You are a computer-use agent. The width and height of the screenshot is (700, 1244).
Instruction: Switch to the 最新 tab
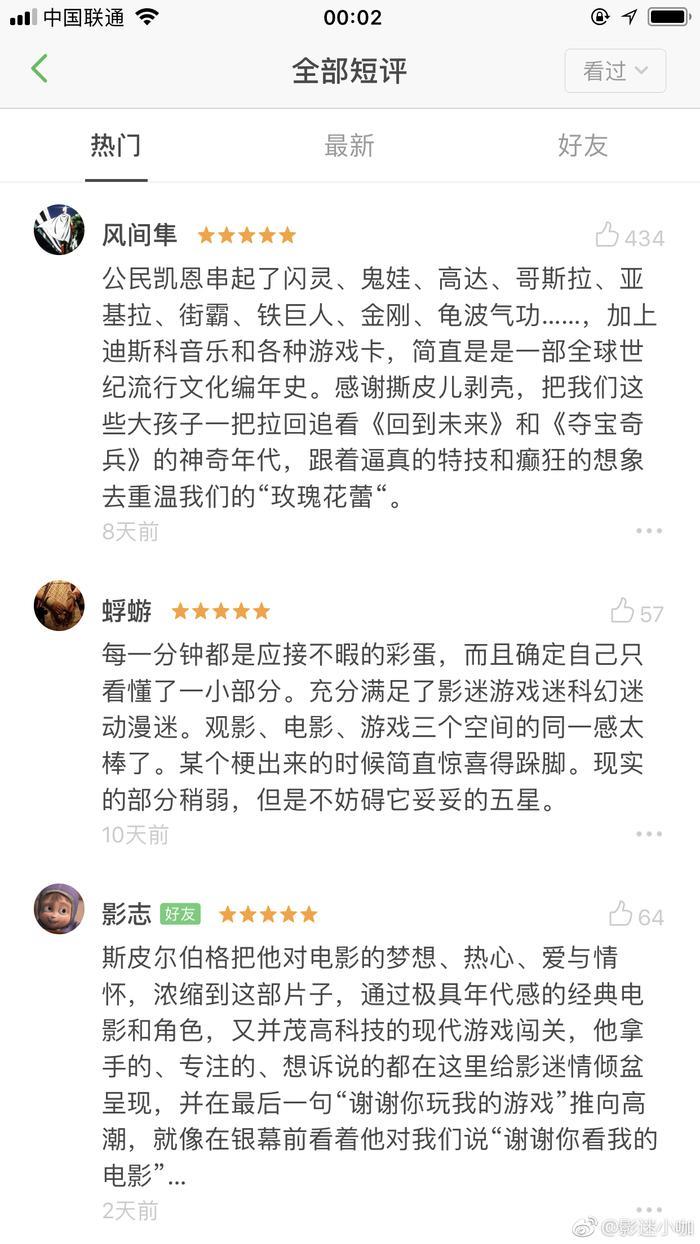tap(349, 146)
